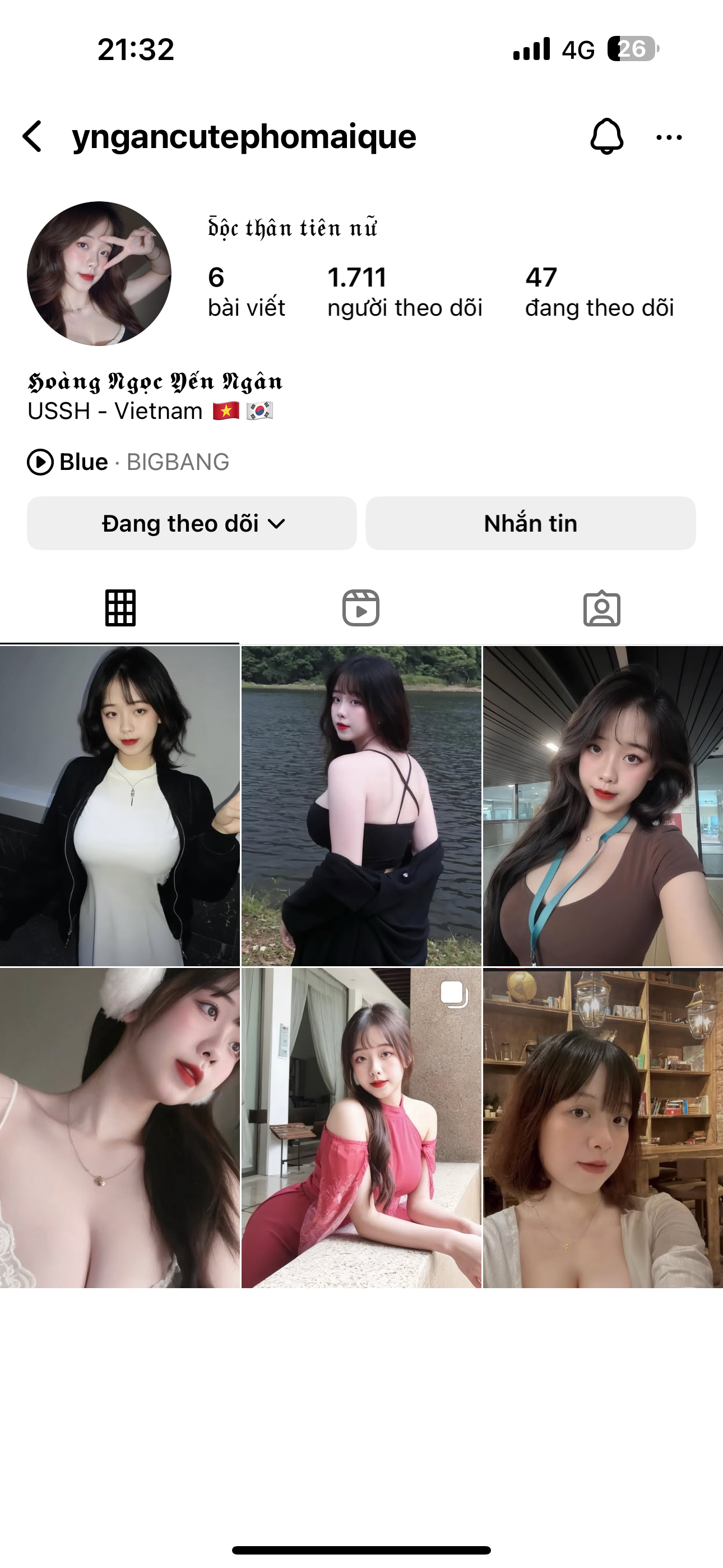Open the multi-photo post in pink outfit
723x1568 pixels.
361,1127
